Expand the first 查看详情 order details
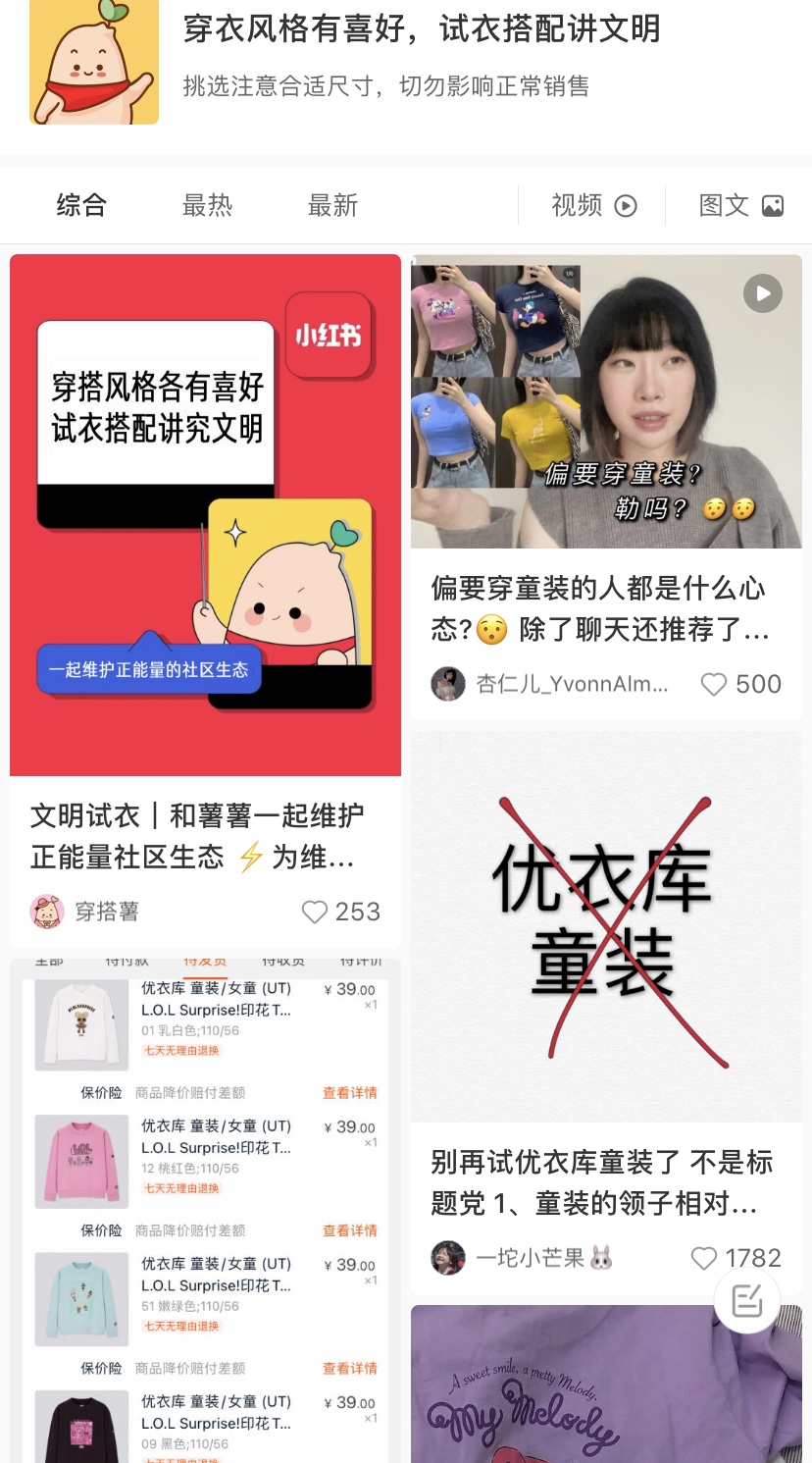 point(350,1092)
